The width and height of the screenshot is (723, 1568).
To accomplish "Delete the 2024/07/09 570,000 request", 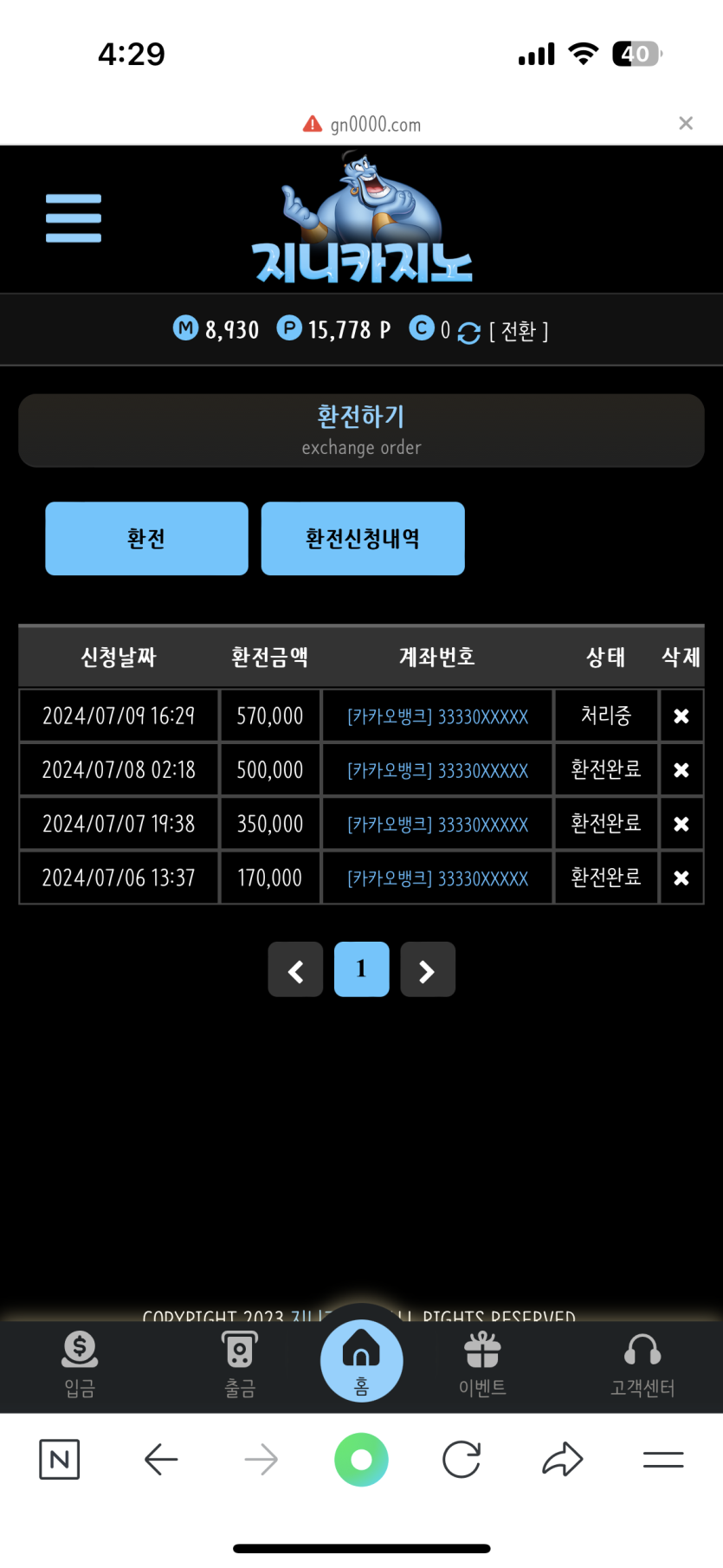I will point(681,716).
